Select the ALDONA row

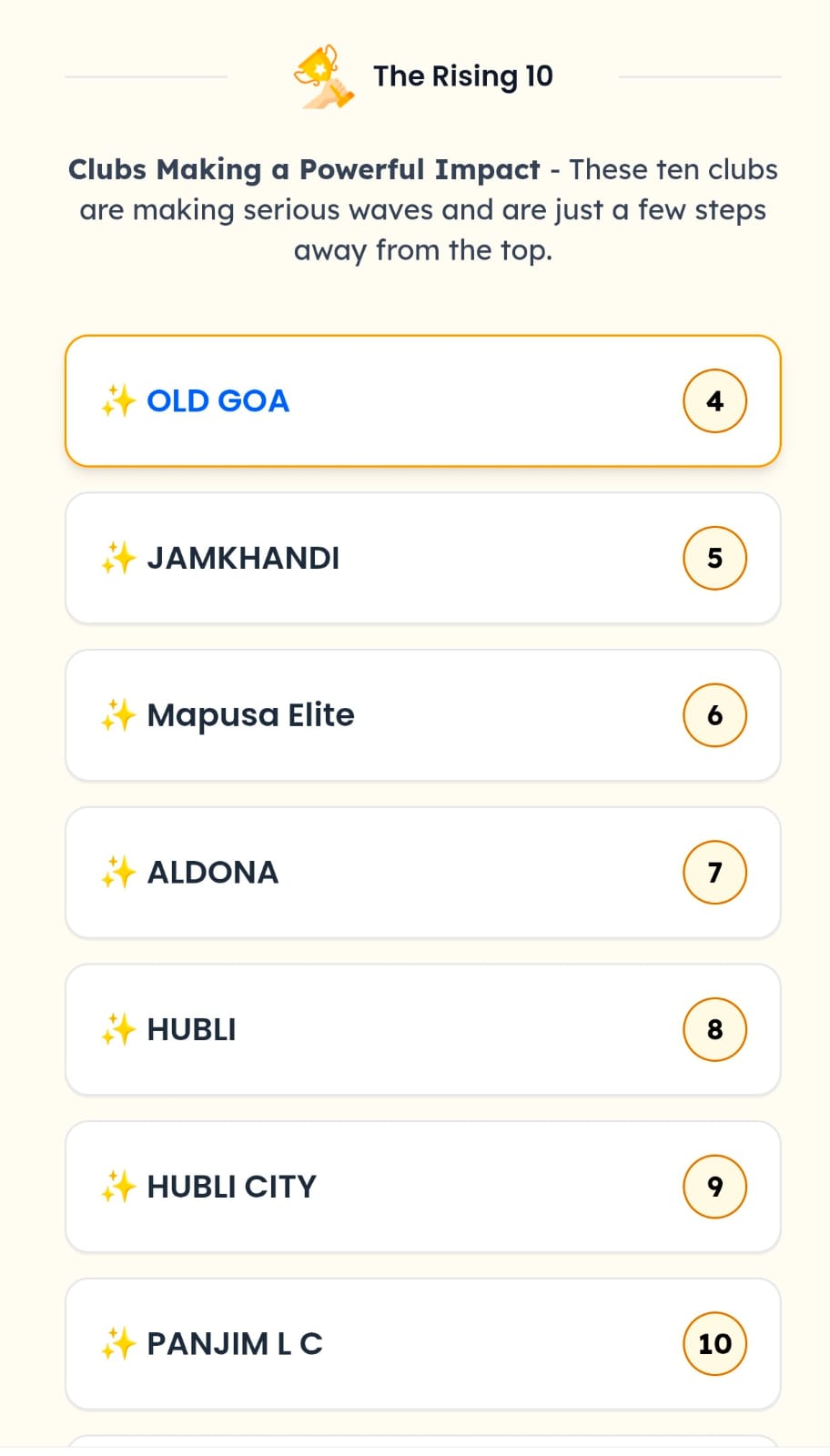422,872
